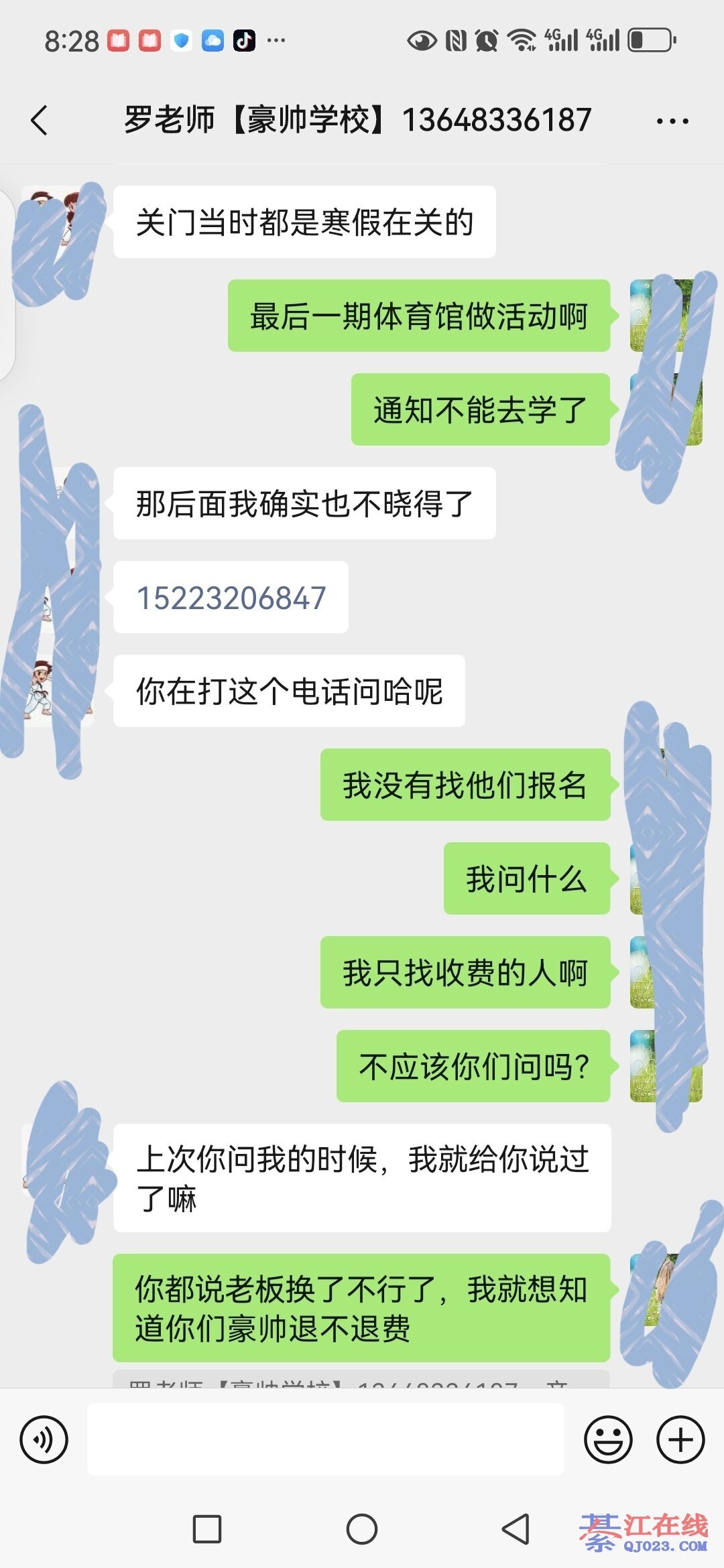Open the emoji sticker panel
Viewport: 724px width, 1568px height.
click(608, 1439)
